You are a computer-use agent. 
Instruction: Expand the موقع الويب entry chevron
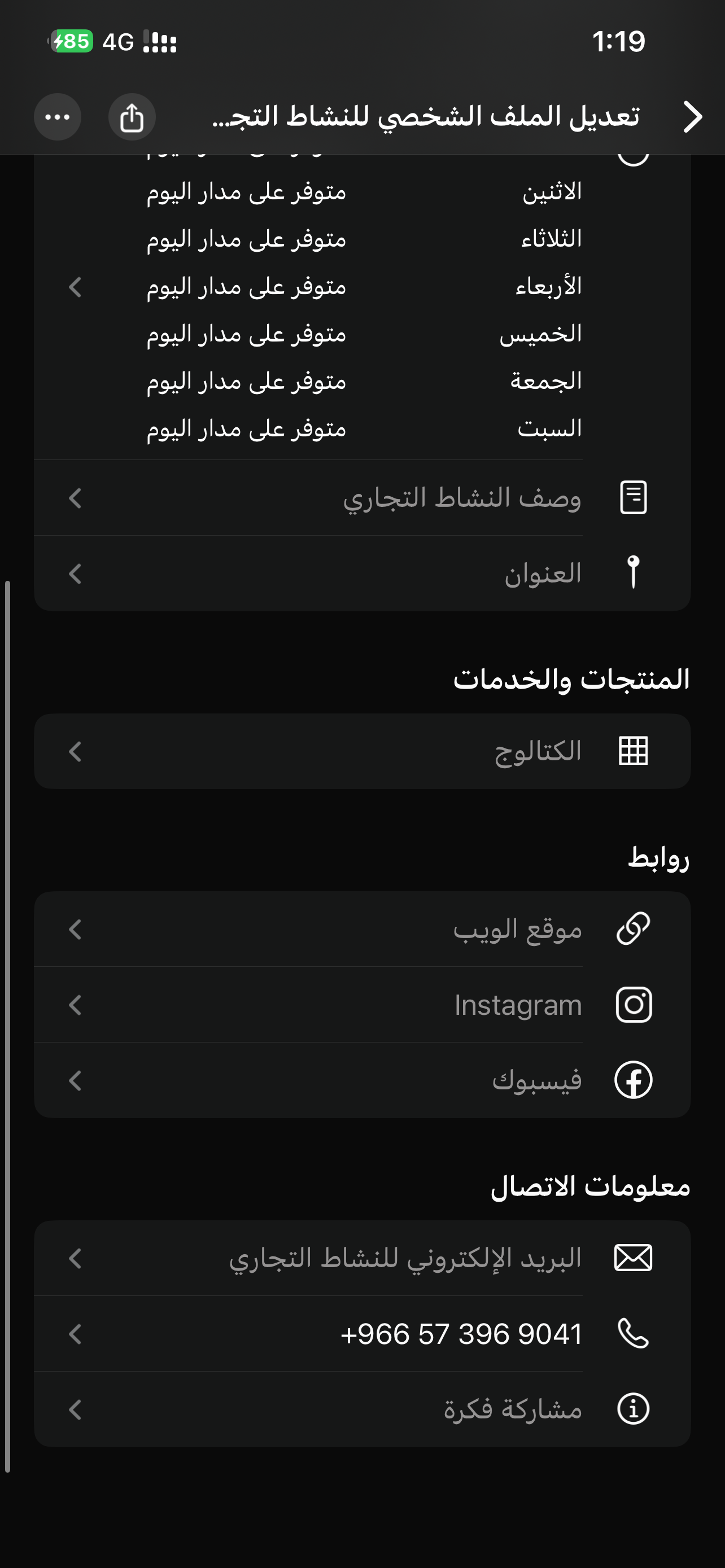76,930
